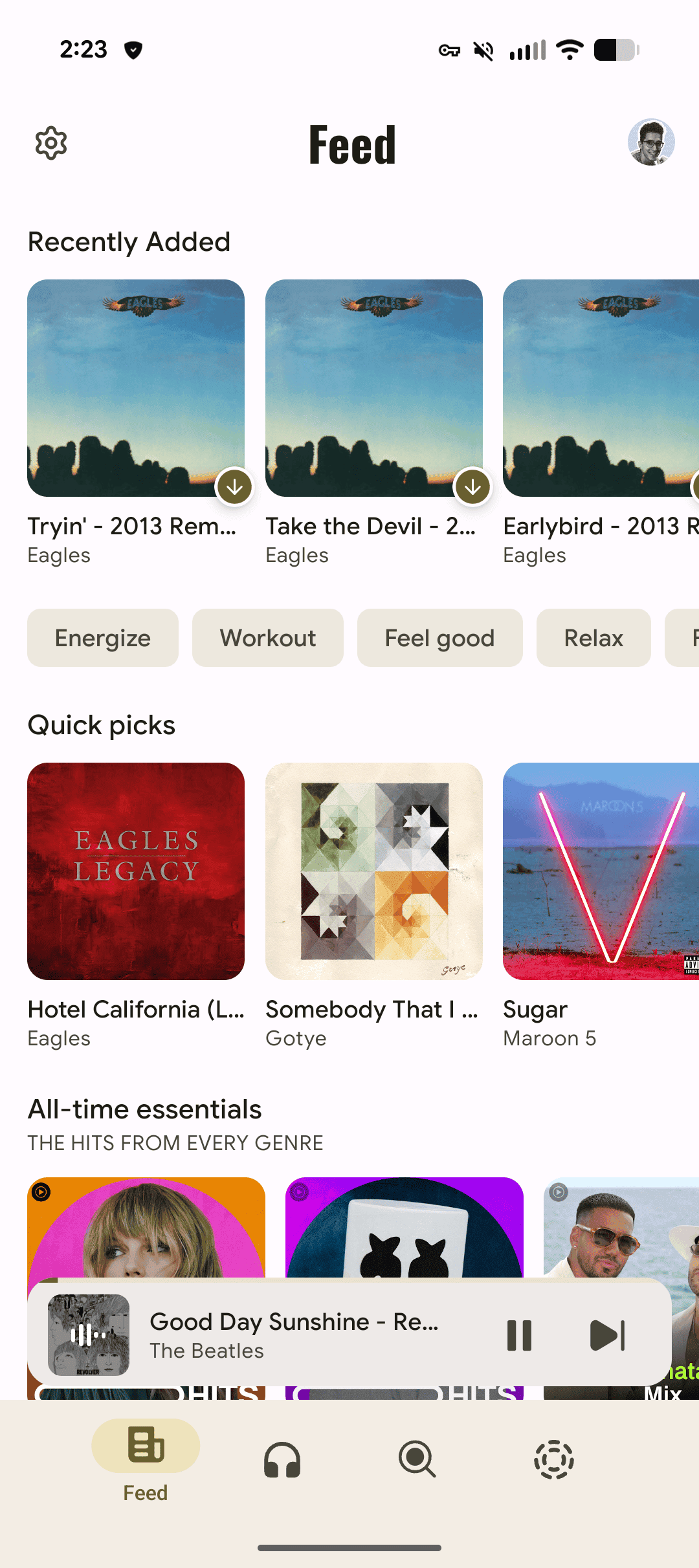699x1568 pixels.
Task: Open Earlybird - 2013 by Eagles
Action: pos(601,388)
